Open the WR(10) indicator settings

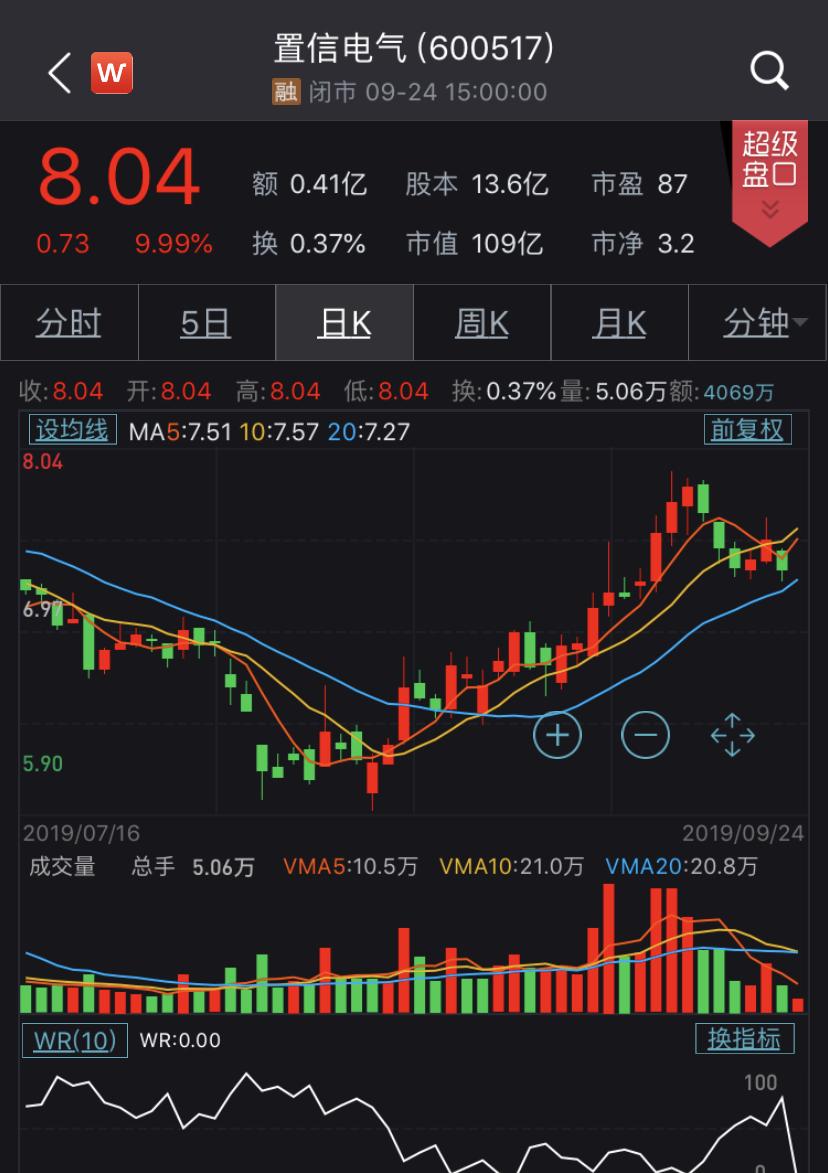point(74,1040)
